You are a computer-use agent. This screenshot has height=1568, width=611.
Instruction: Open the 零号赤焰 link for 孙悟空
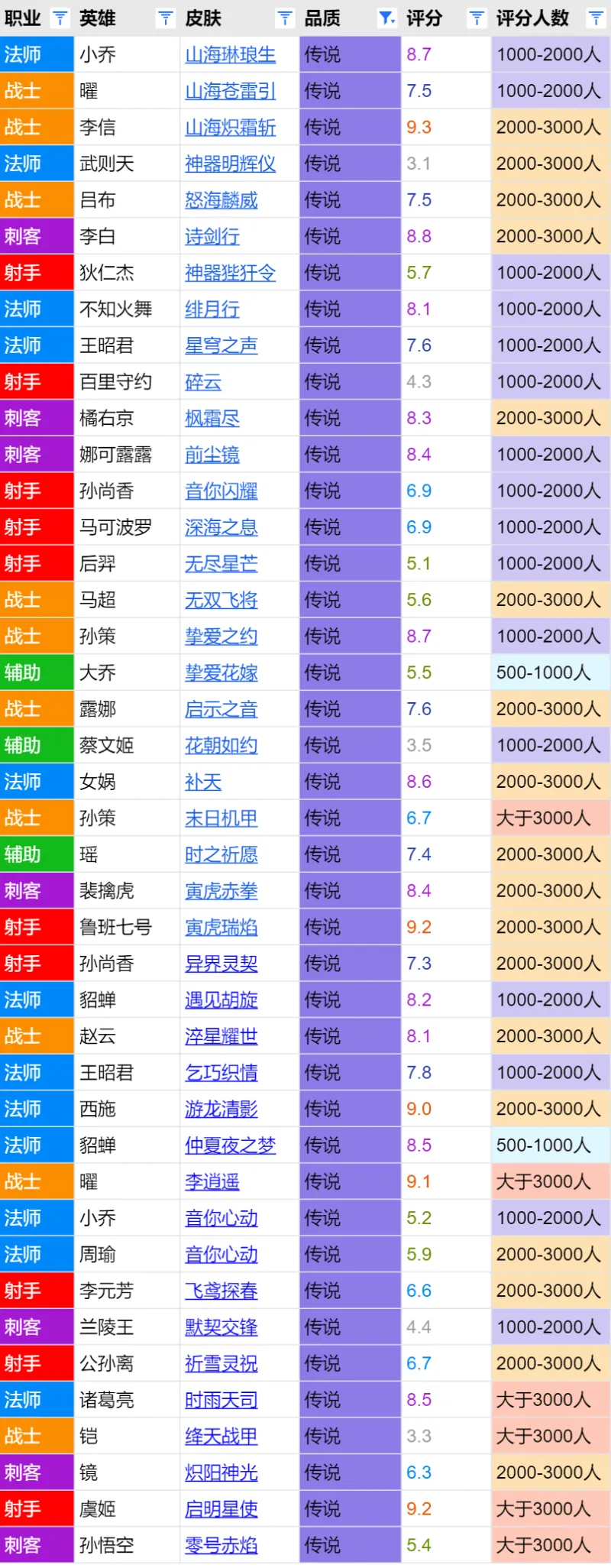[x=221, y=1545]
